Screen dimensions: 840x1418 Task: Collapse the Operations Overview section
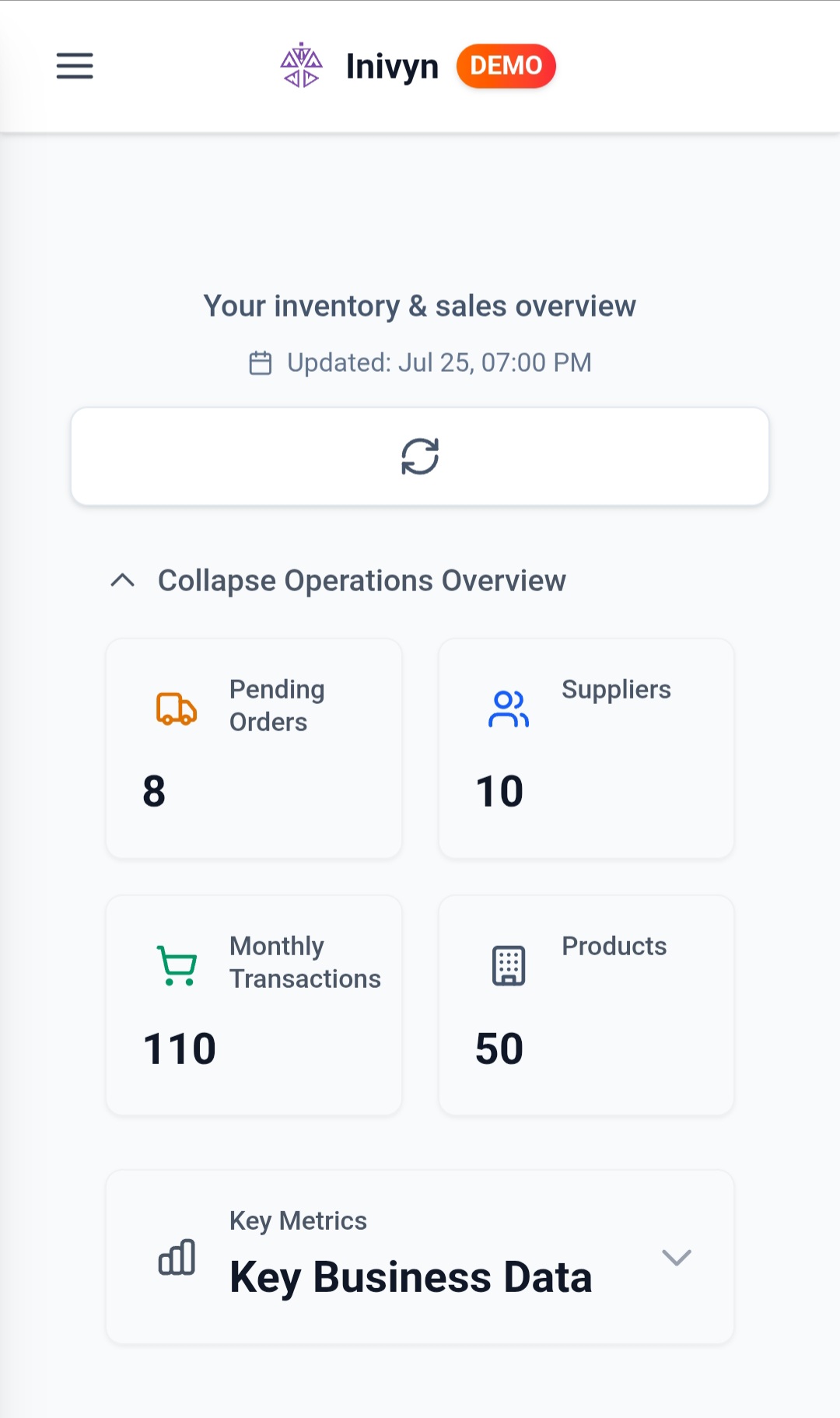pos(362,580)
